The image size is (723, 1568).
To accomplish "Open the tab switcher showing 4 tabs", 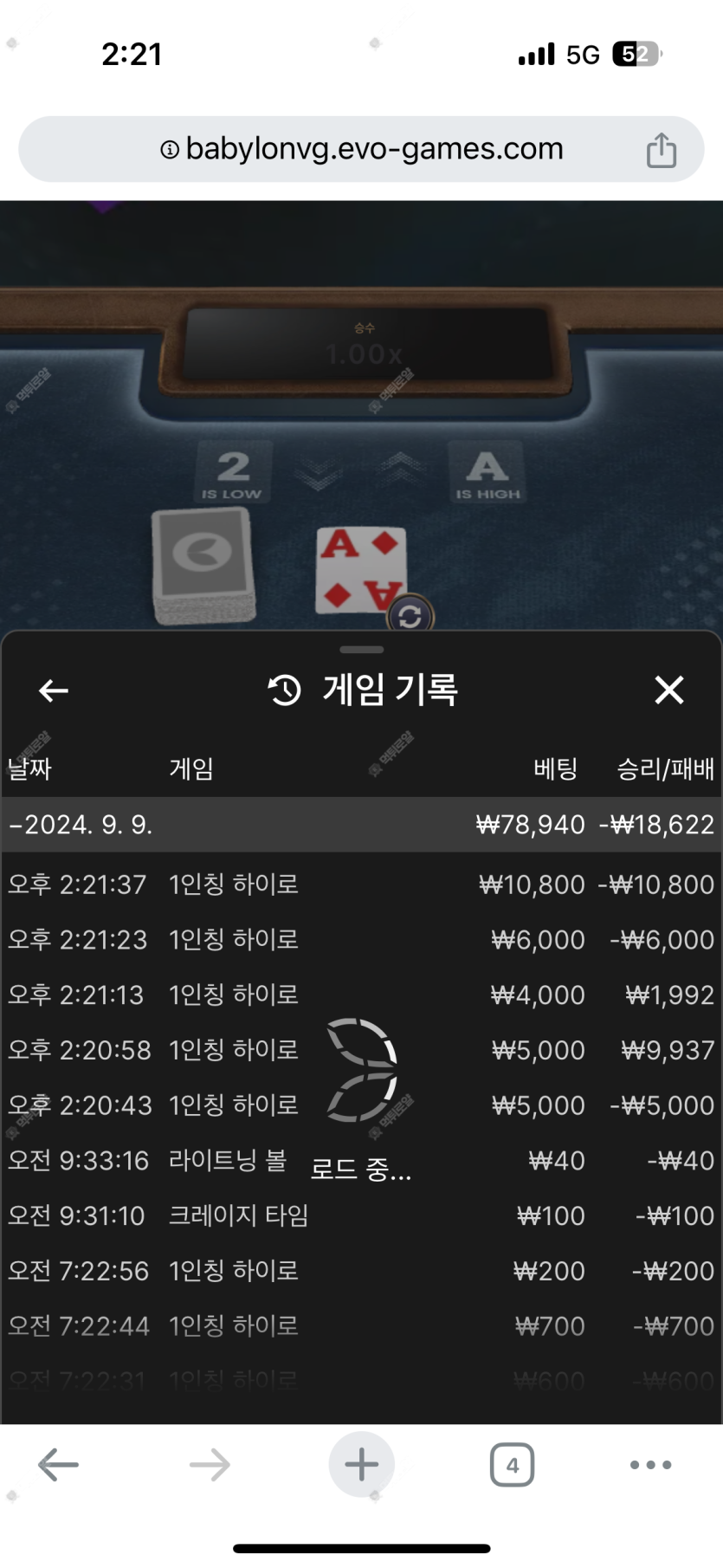I will coord(512,1466).
